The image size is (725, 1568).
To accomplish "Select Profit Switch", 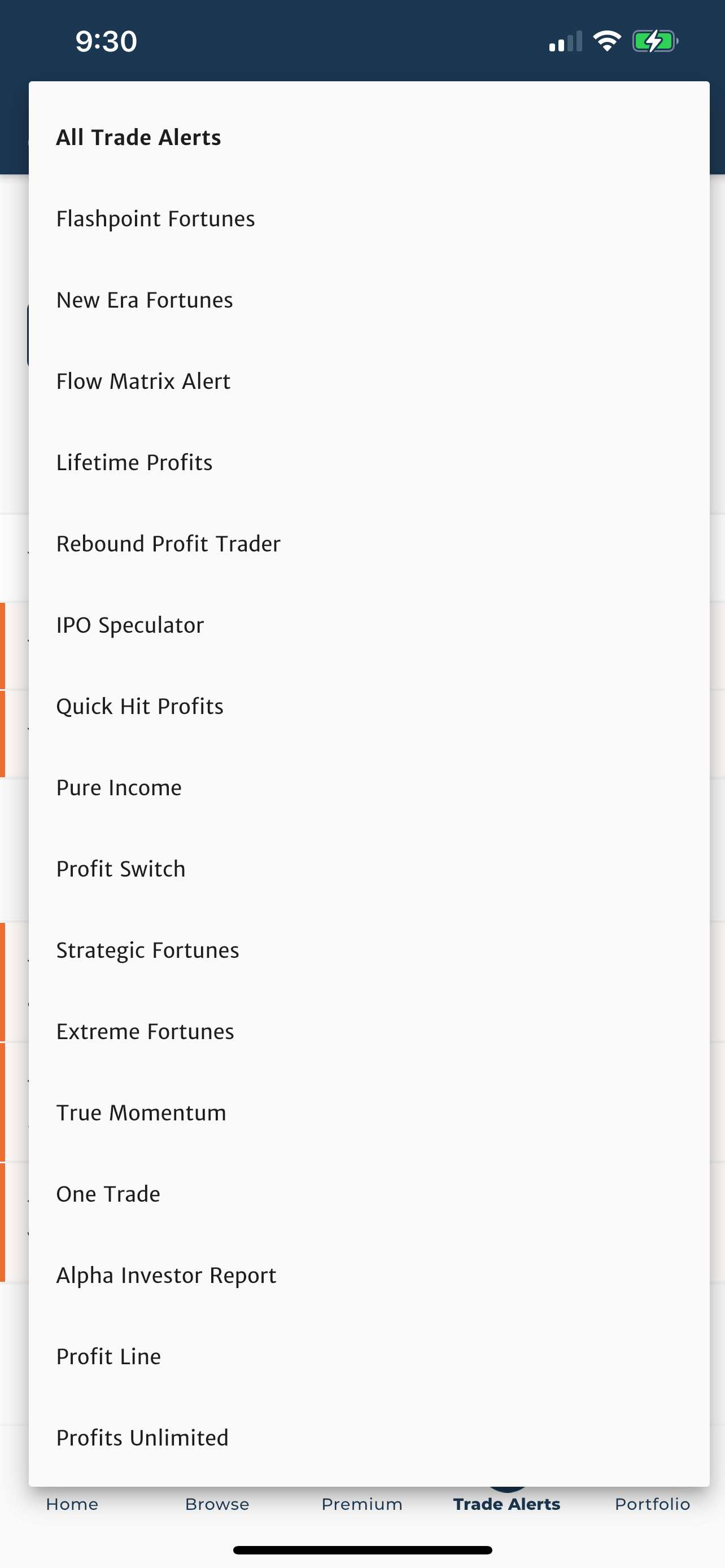I will pos(369,869).
